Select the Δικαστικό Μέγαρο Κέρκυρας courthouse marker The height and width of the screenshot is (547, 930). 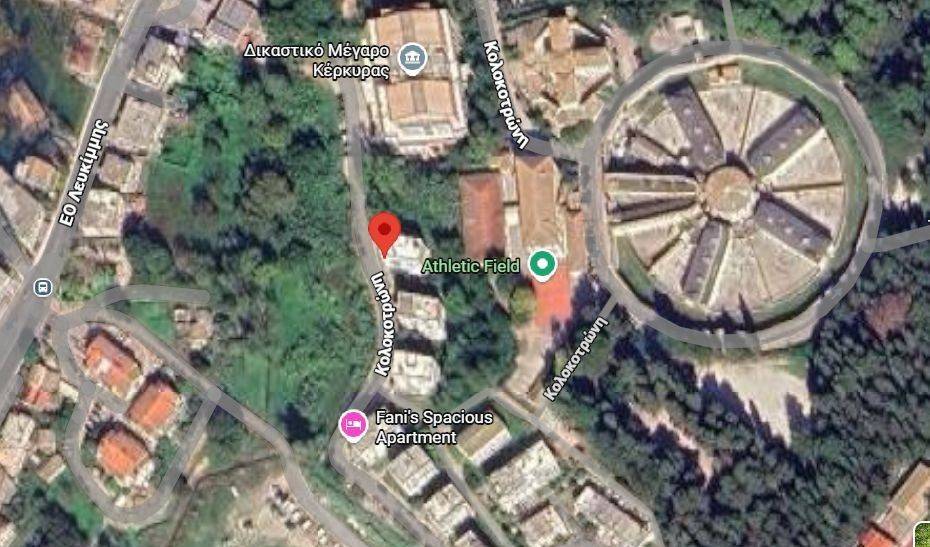point(411,59)
